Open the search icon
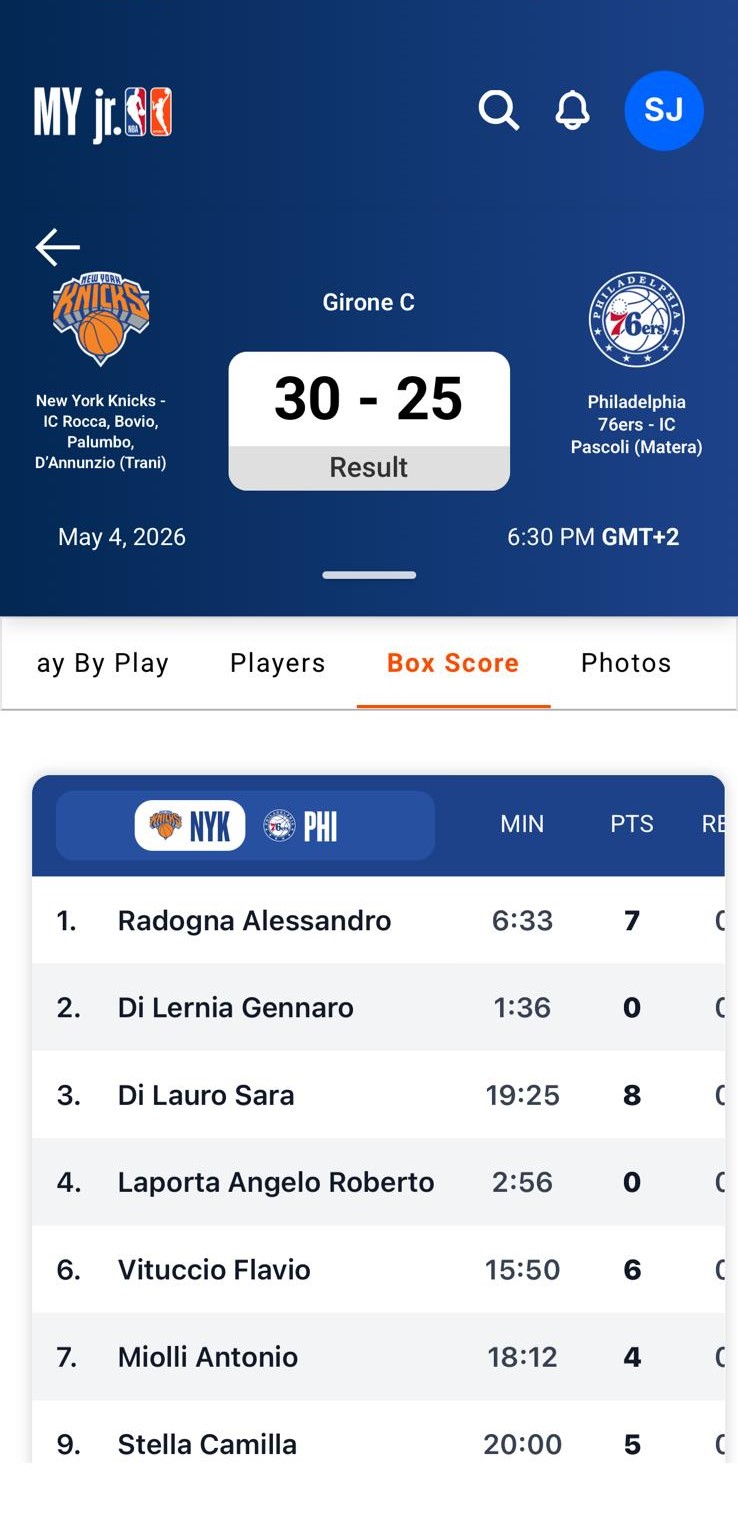 (x=498, y=110)
